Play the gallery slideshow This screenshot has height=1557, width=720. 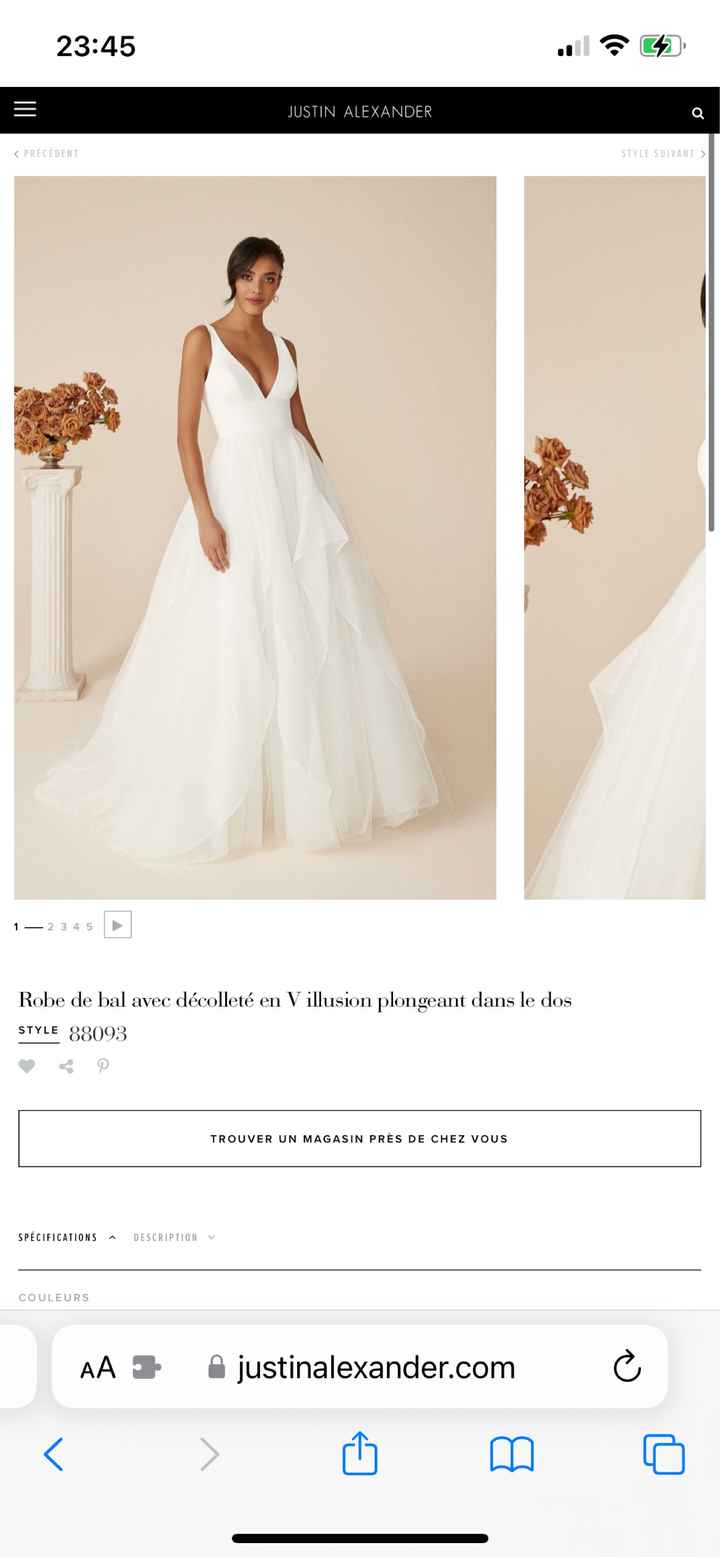(x=117, y=925)
